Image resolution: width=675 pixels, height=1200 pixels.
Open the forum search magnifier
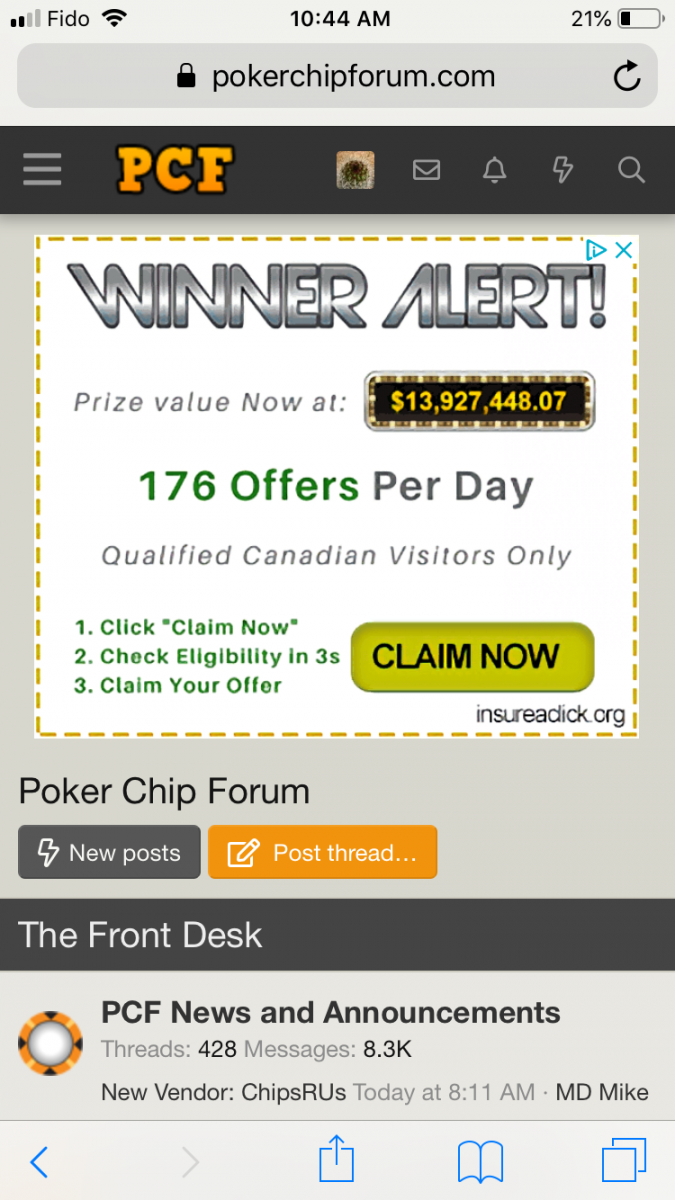coord(631,170)
